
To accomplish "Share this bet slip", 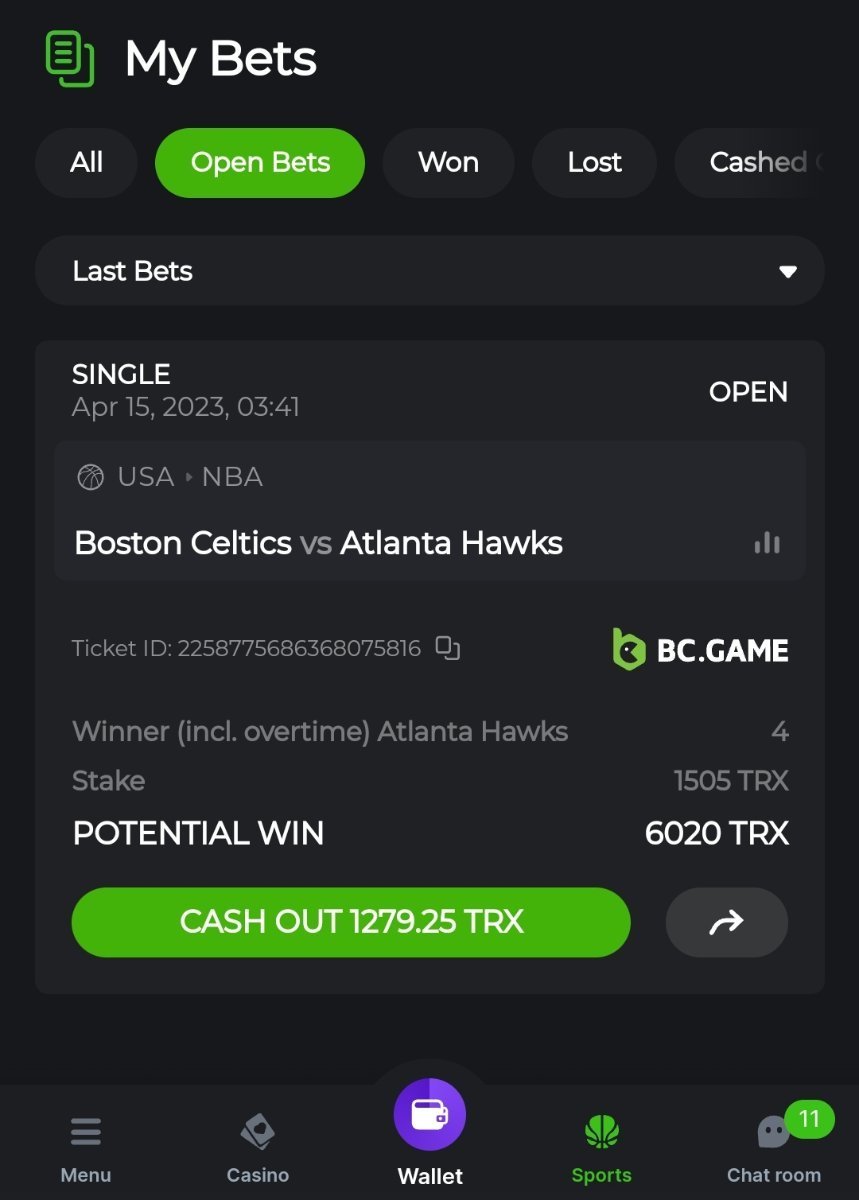I will [726, 922].
